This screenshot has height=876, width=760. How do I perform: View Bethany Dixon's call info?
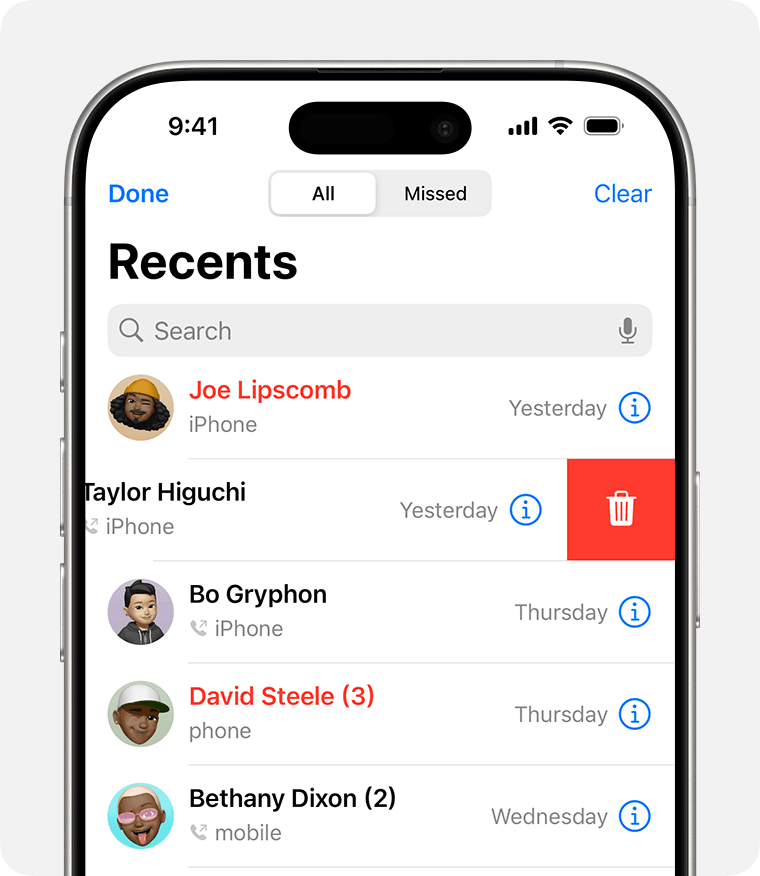(x=634, y=816)
